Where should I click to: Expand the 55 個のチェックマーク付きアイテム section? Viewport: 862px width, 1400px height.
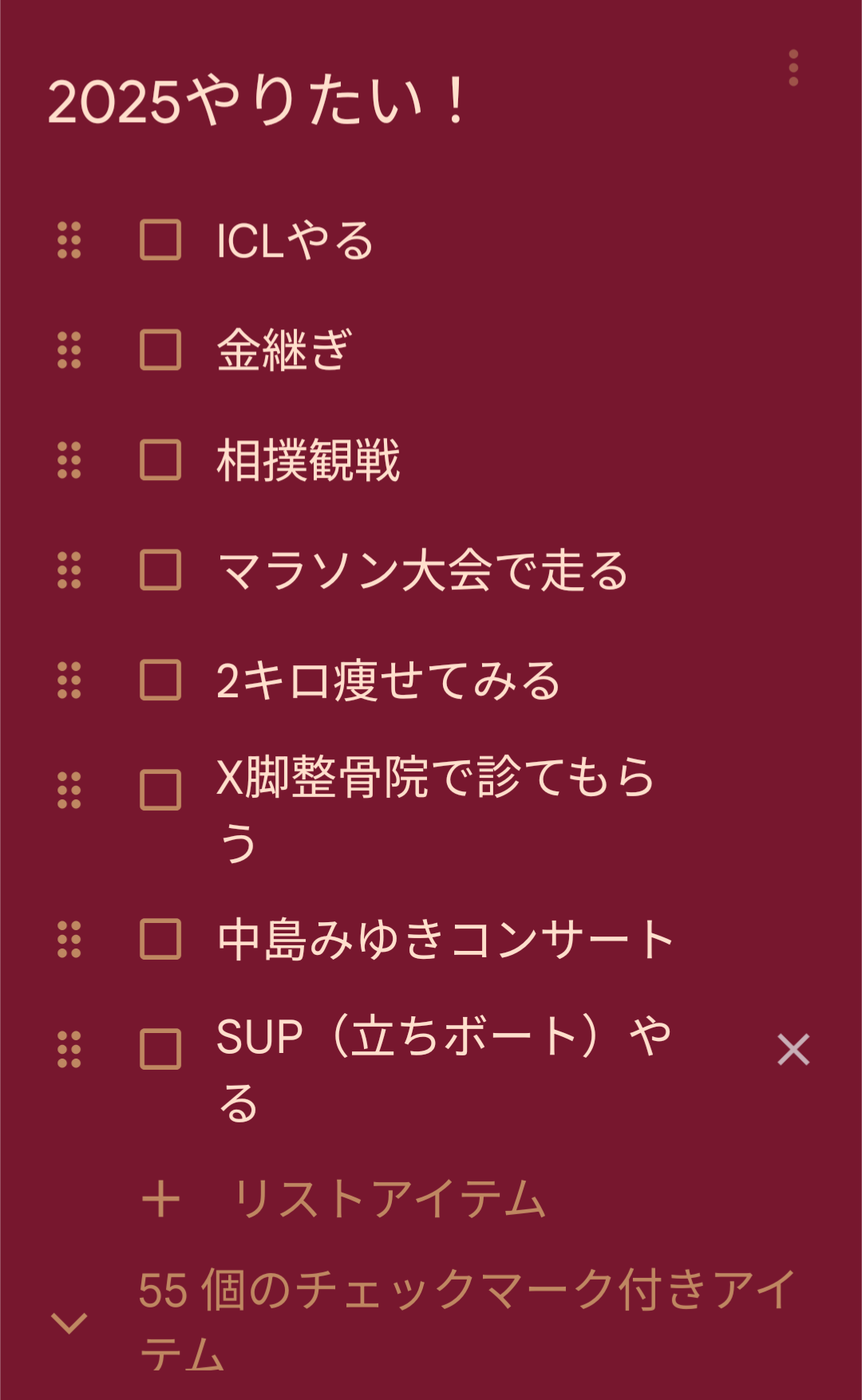[69, 1323]
